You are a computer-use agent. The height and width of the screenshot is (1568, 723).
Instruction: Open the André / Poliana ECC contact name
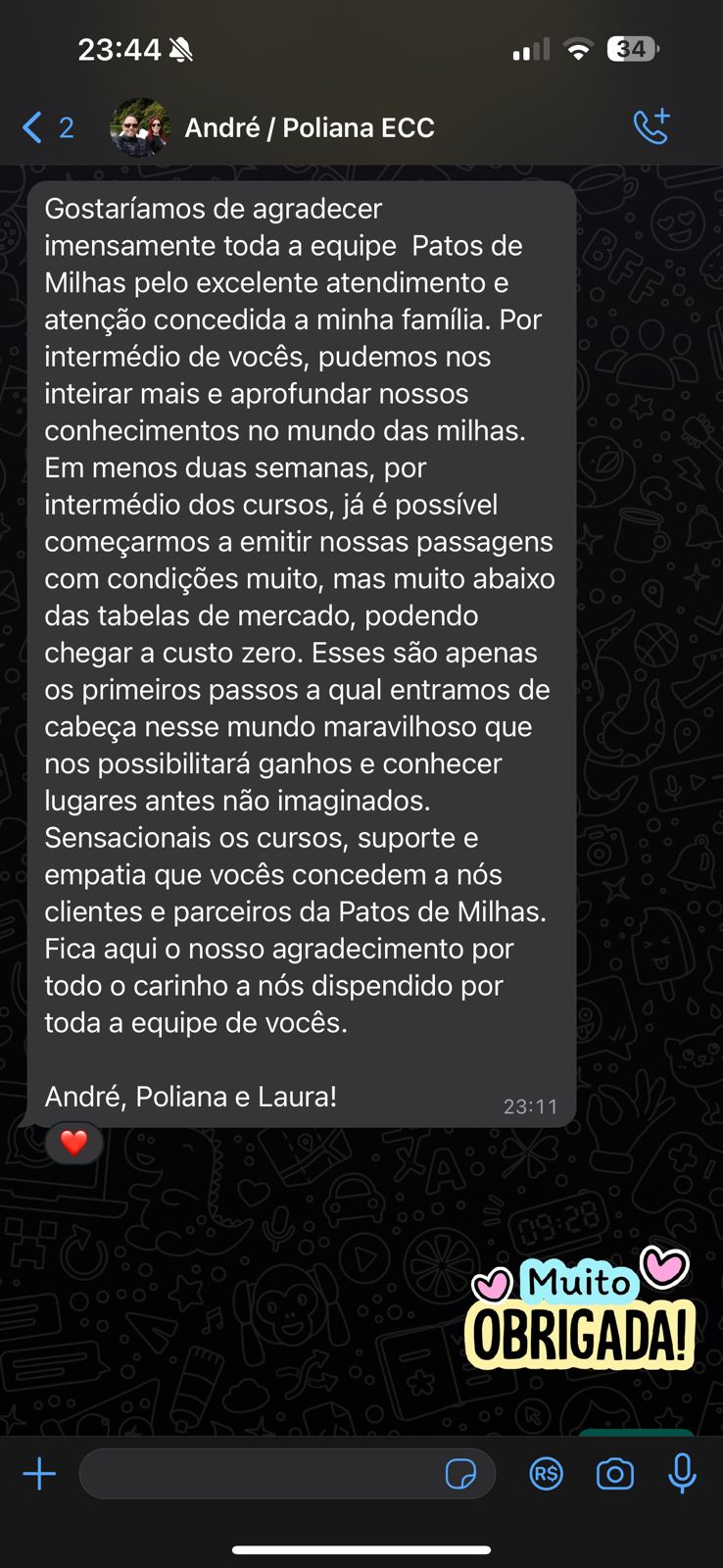pyautogui.click(x=310, y=126)
